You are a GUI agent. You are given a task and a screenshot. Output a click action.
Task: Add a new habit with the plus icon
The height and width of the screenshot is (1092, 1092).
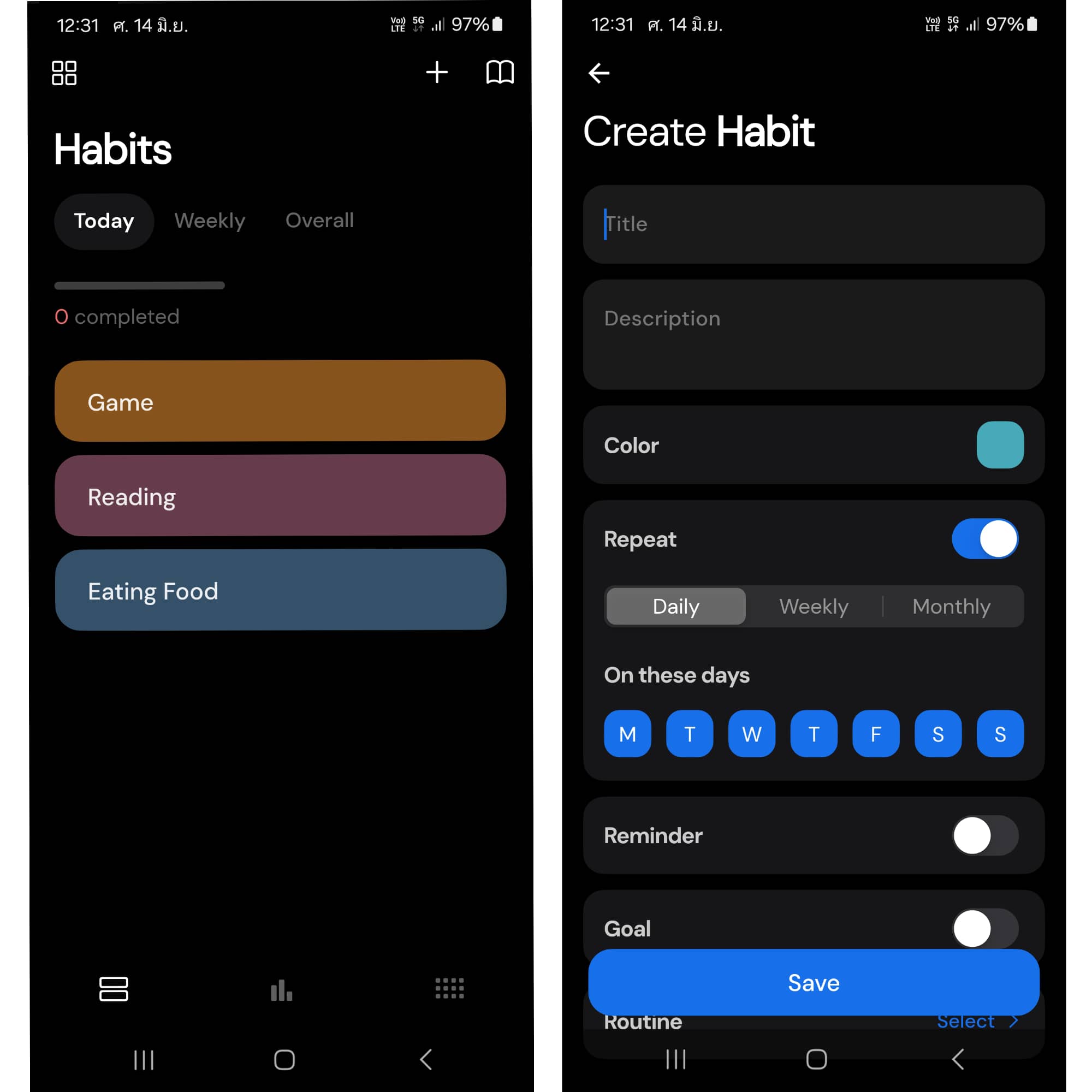[x=436, y=73]
